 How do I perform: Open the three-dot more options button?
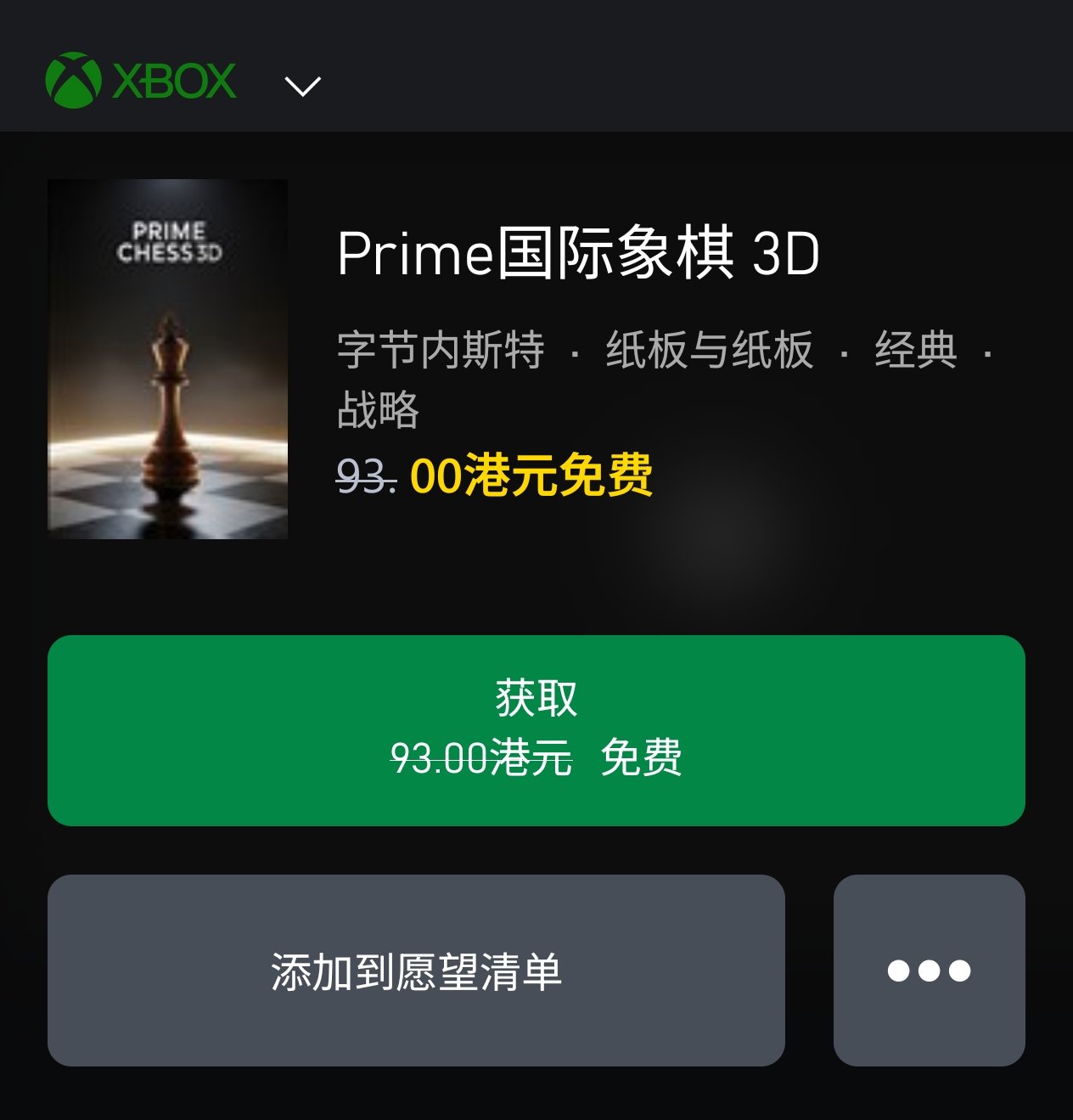(929, 970)
